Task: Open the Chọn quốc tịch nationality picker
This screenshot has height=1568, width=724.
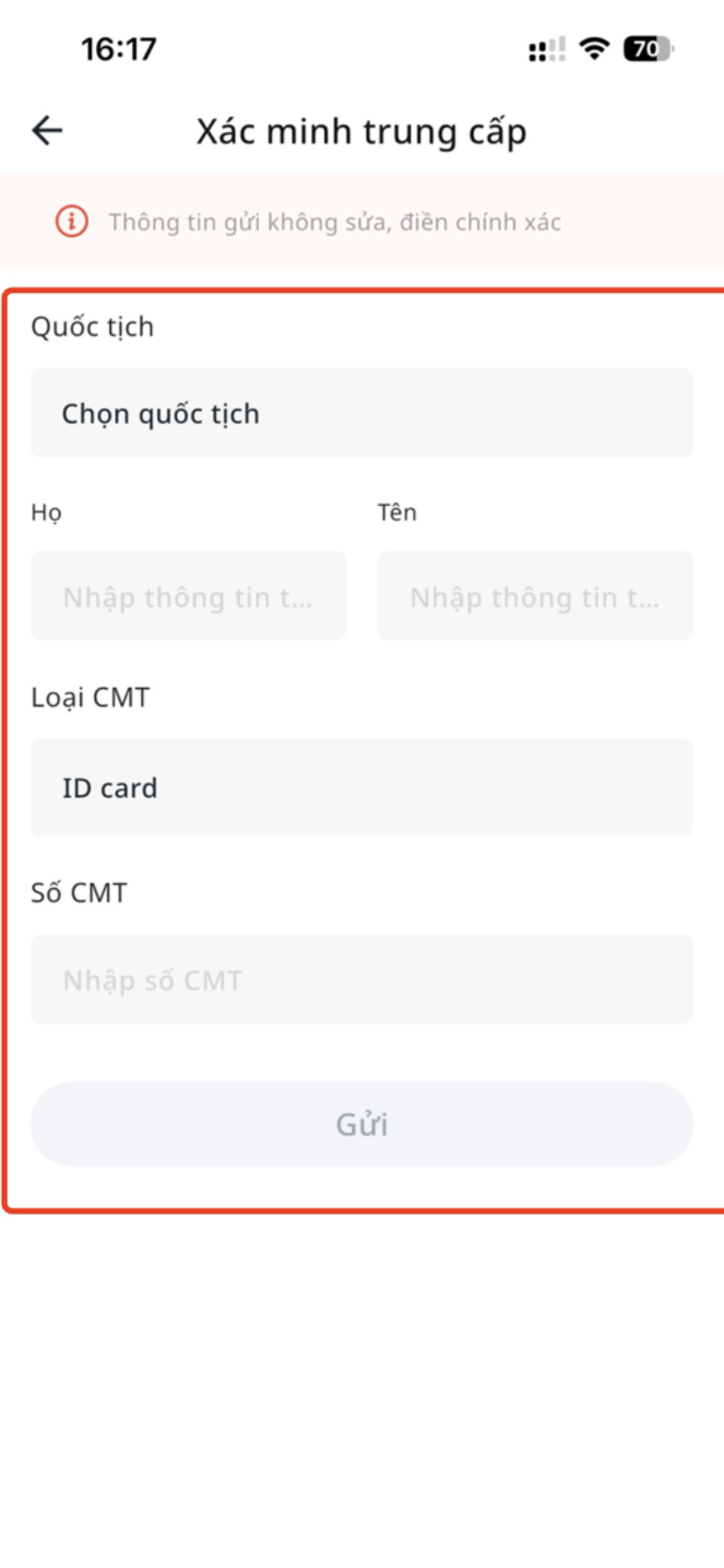Action: pyautogui.click(x=362, y=413)
